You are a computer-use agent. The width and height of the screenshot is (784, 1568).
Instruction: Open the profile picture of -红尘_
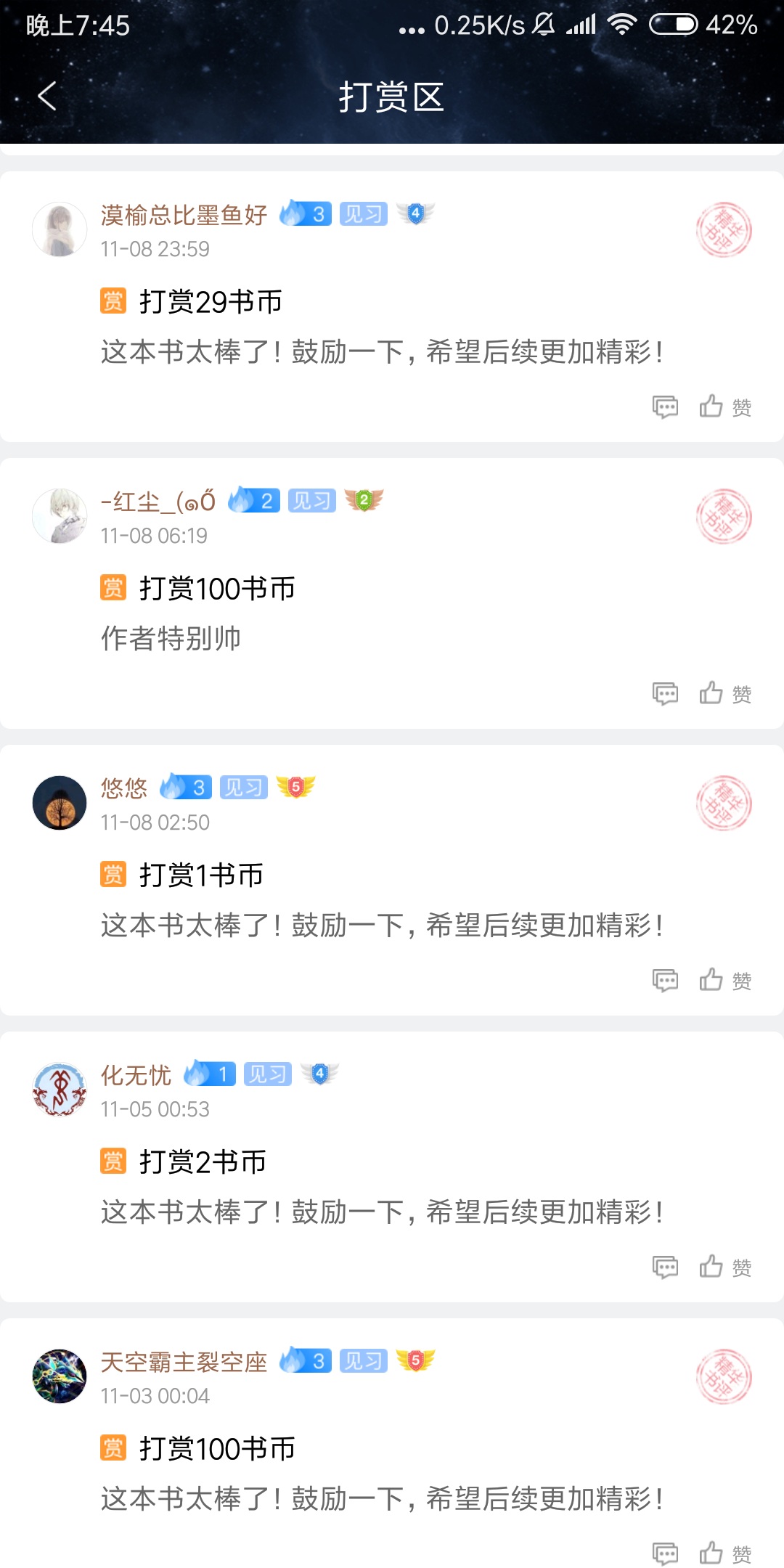tap(60, 516)
